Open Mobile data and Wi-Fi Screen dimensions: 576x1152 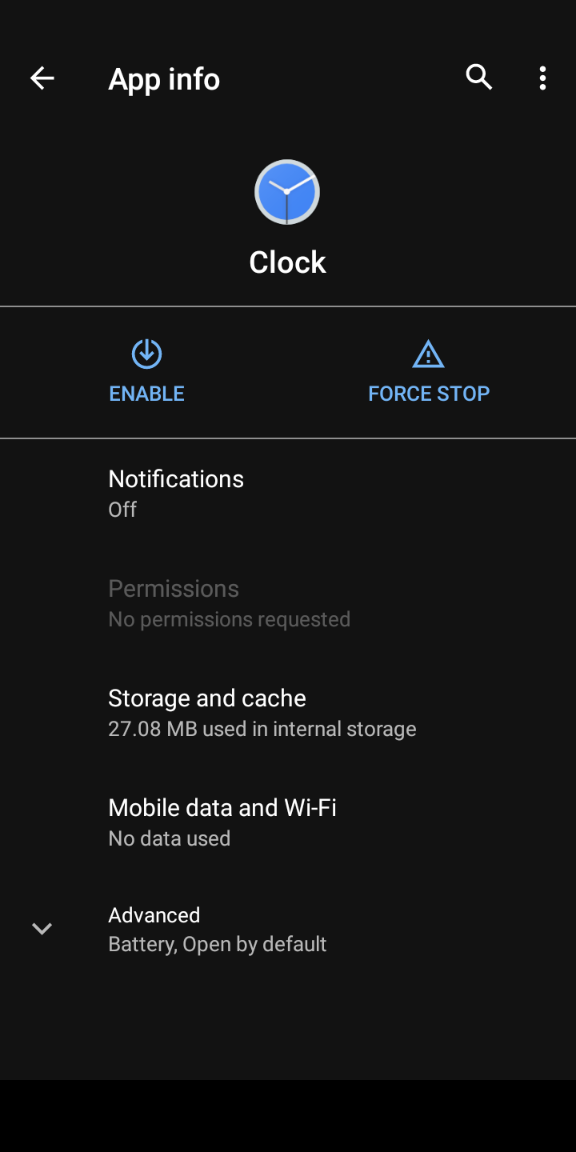[288, 823]
